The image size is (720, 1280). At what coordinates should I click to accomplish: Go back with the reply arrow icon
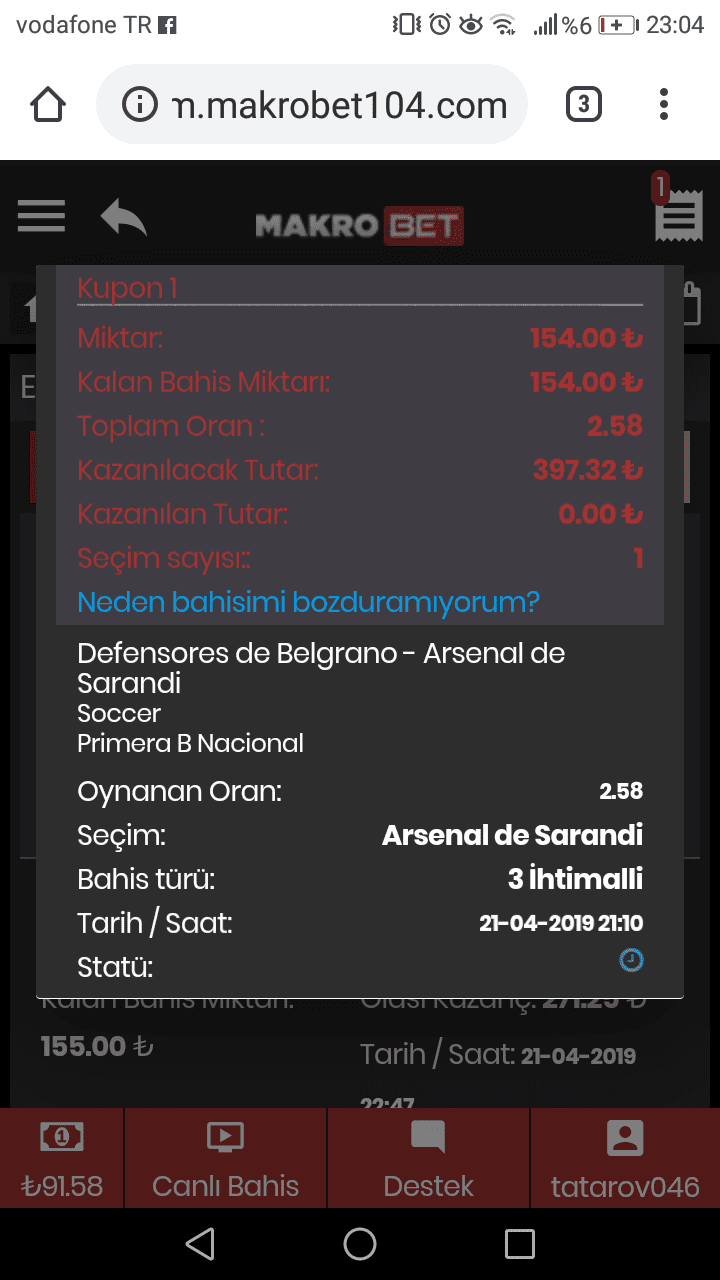point(124,216)
